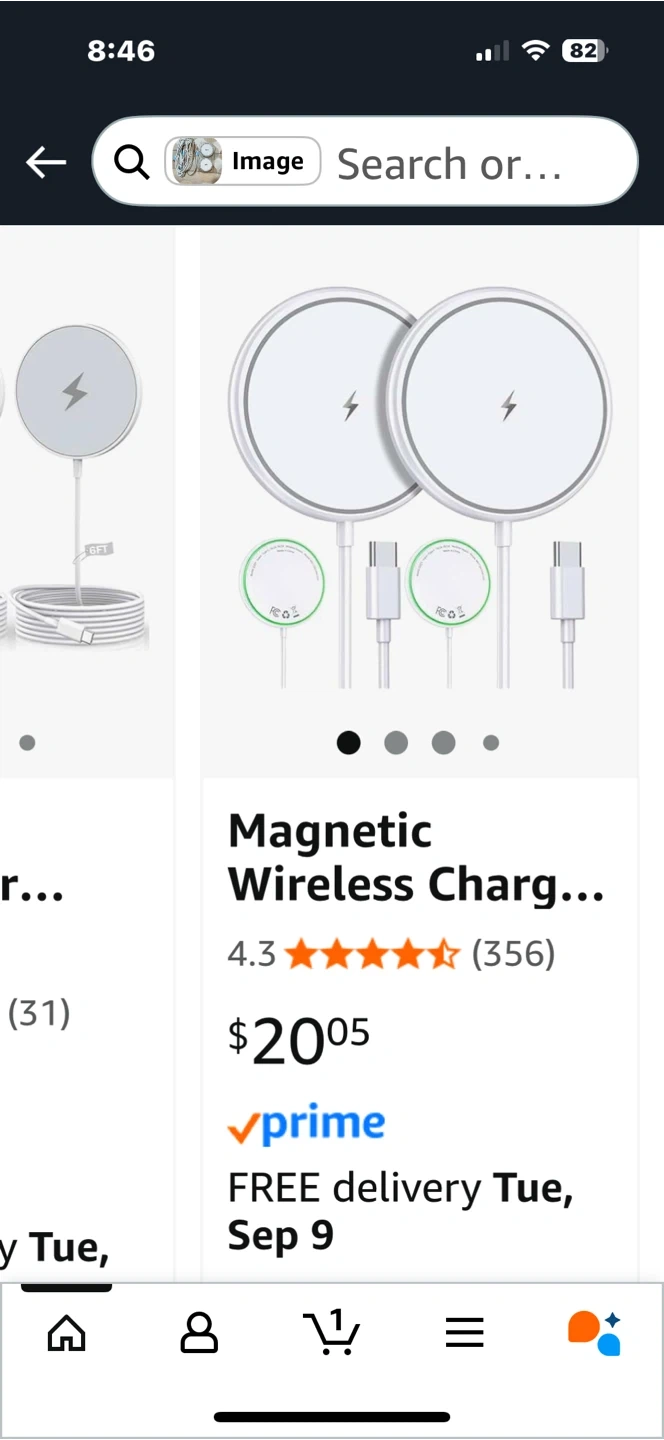This screenshot has height=1440, width=664.
Task: Open the two-pack magnetic charger product image
Action: (419, 490)
